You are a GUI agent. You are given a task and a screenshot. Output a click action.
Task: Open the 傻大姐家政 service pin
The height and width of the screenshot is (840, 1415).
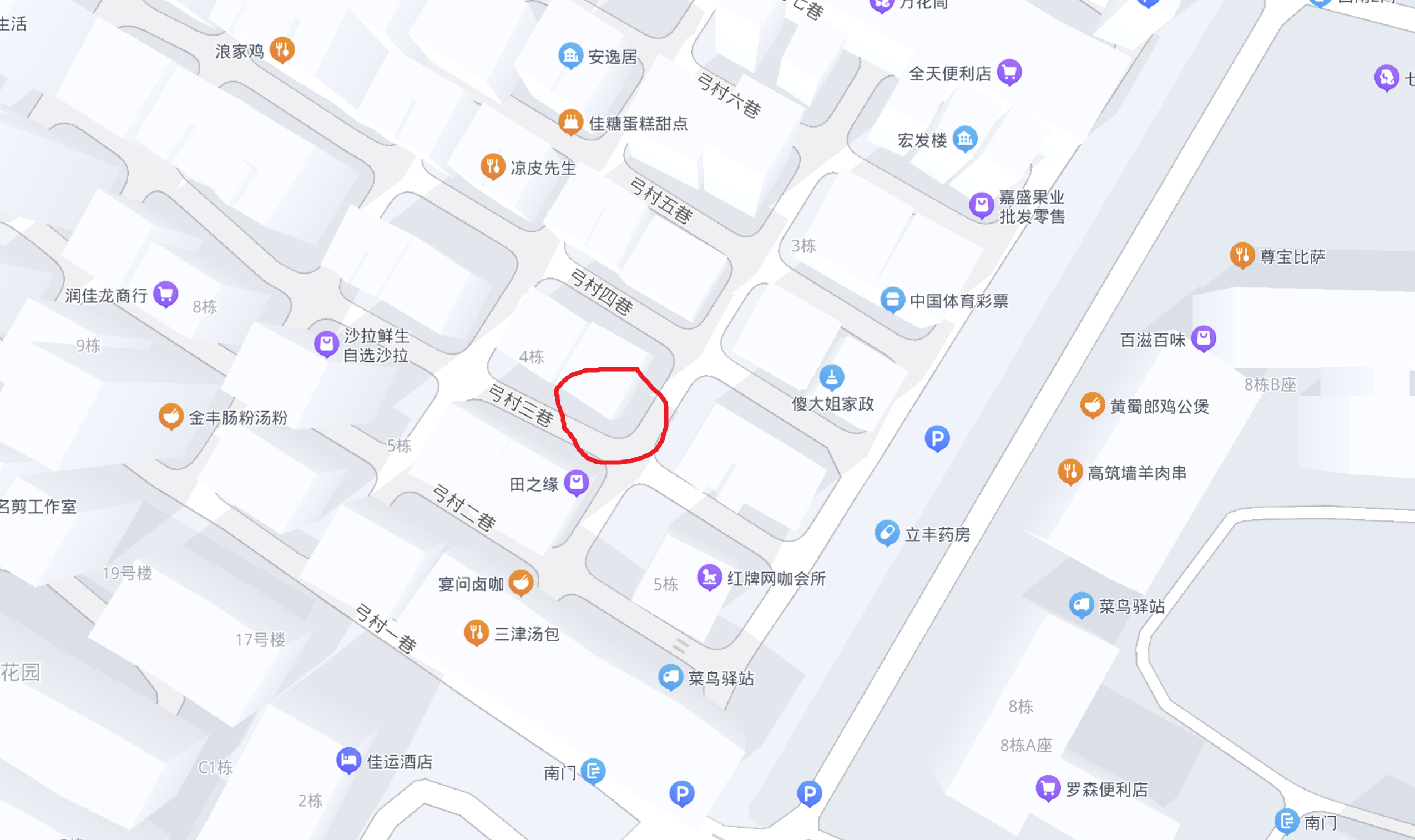click(831, 377)
